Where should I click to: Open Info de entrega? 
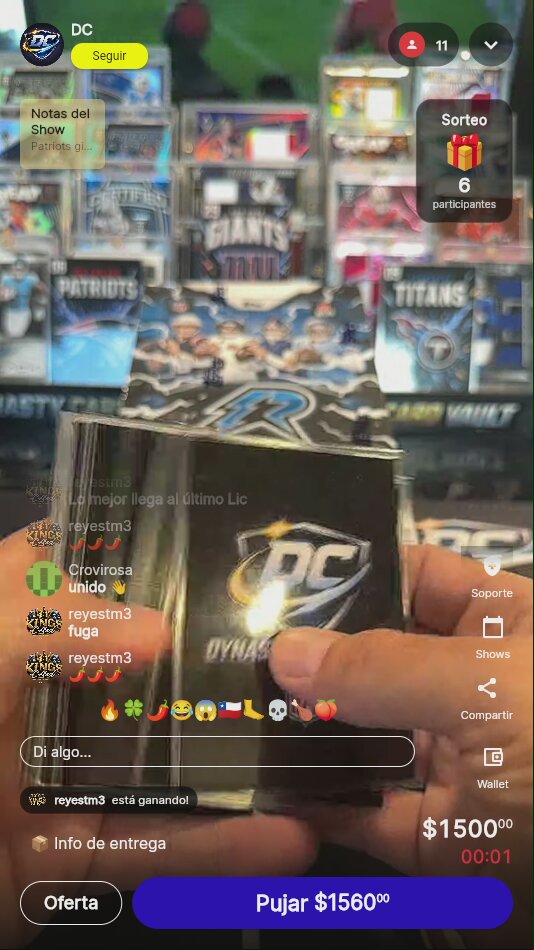tap(98, 843)
